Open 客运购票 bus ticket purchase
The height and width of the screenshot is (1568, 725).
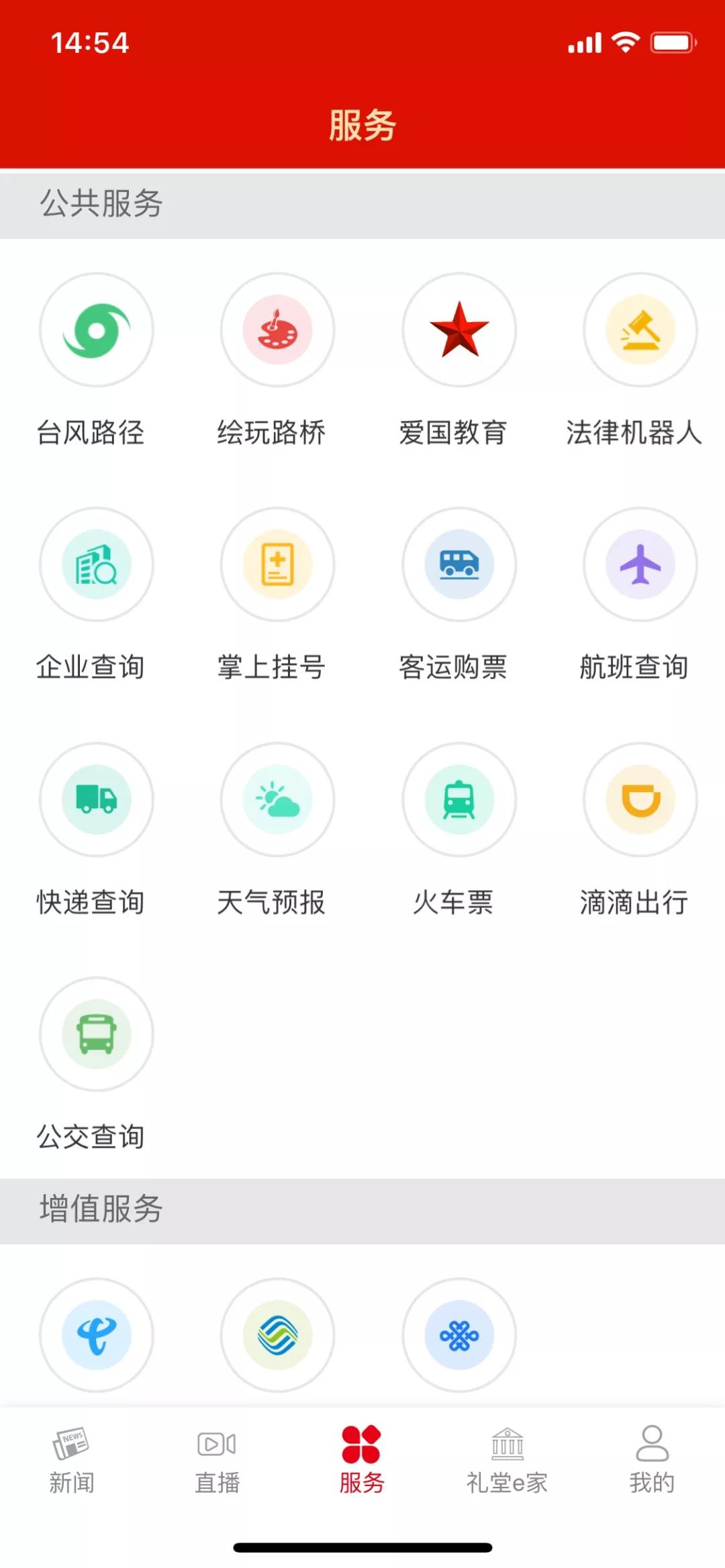(459, 566)
